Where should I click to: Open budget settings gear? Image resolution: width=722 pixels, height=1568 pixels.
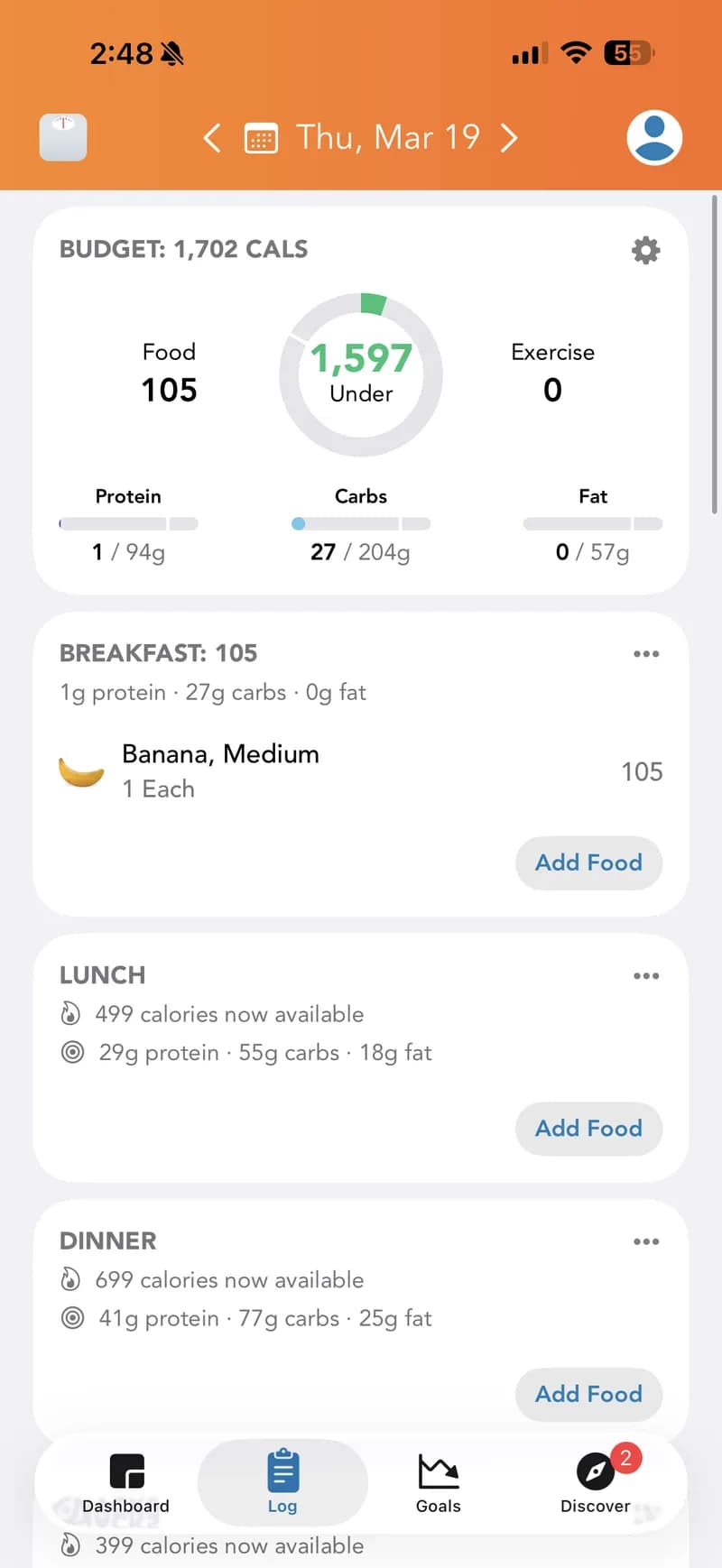point(645,250)
